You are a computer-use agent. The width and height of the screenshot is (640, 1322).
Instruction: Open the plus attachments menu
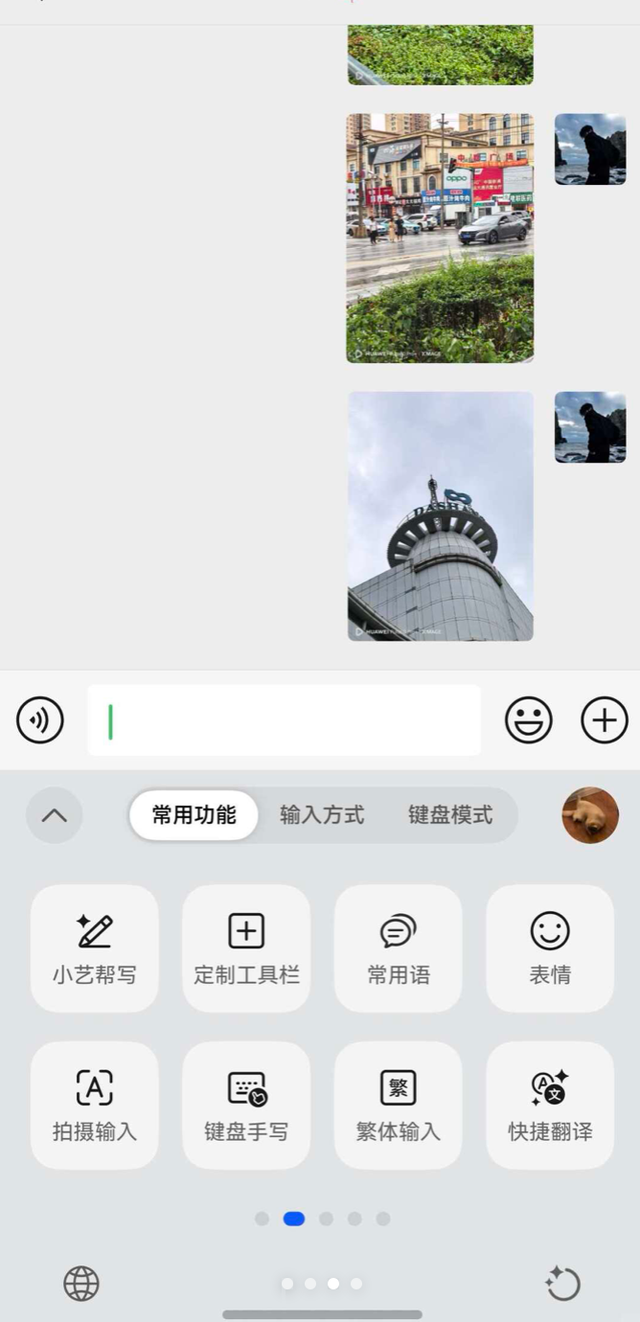605,720
